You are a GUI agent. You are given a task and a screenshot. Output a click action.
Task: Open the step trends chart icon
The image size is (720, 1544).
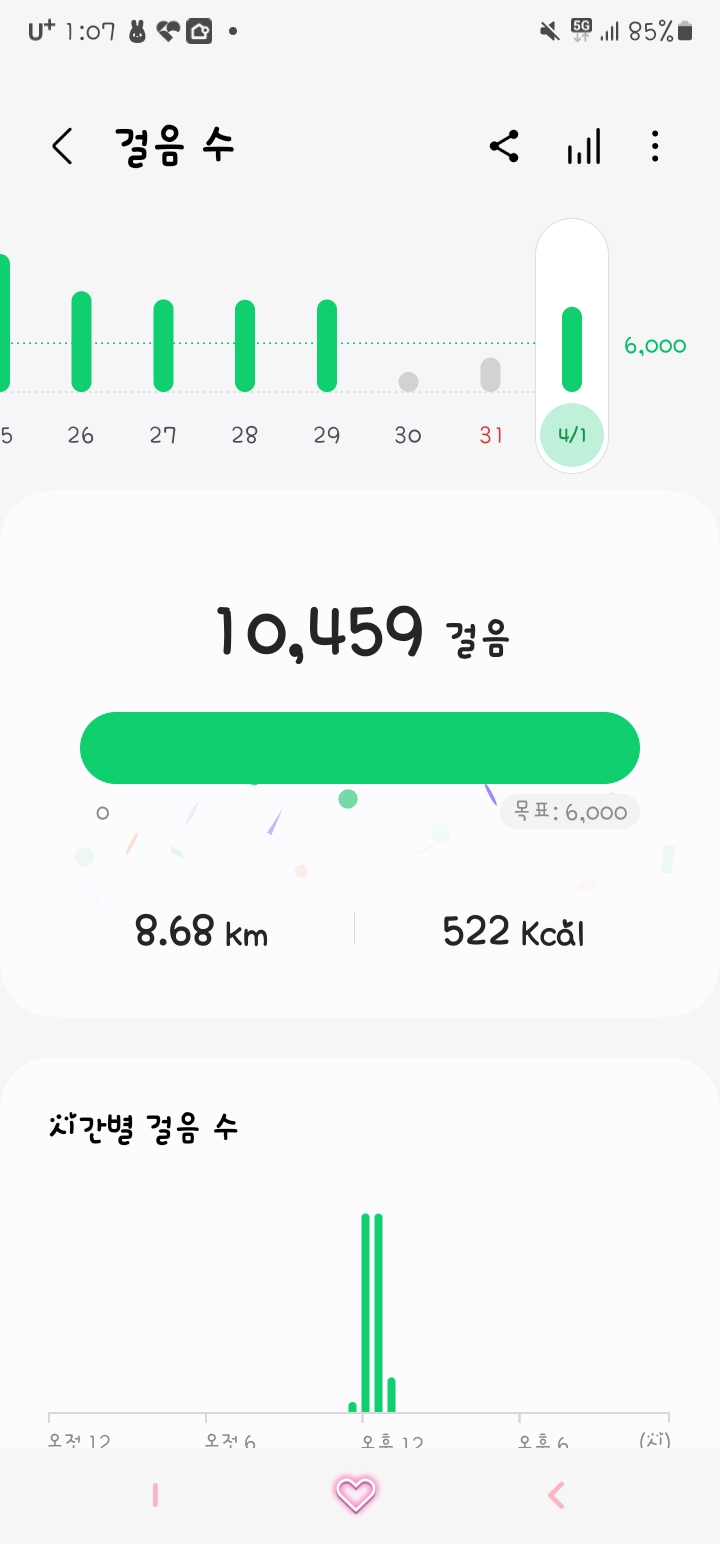[x=584, y=147]
